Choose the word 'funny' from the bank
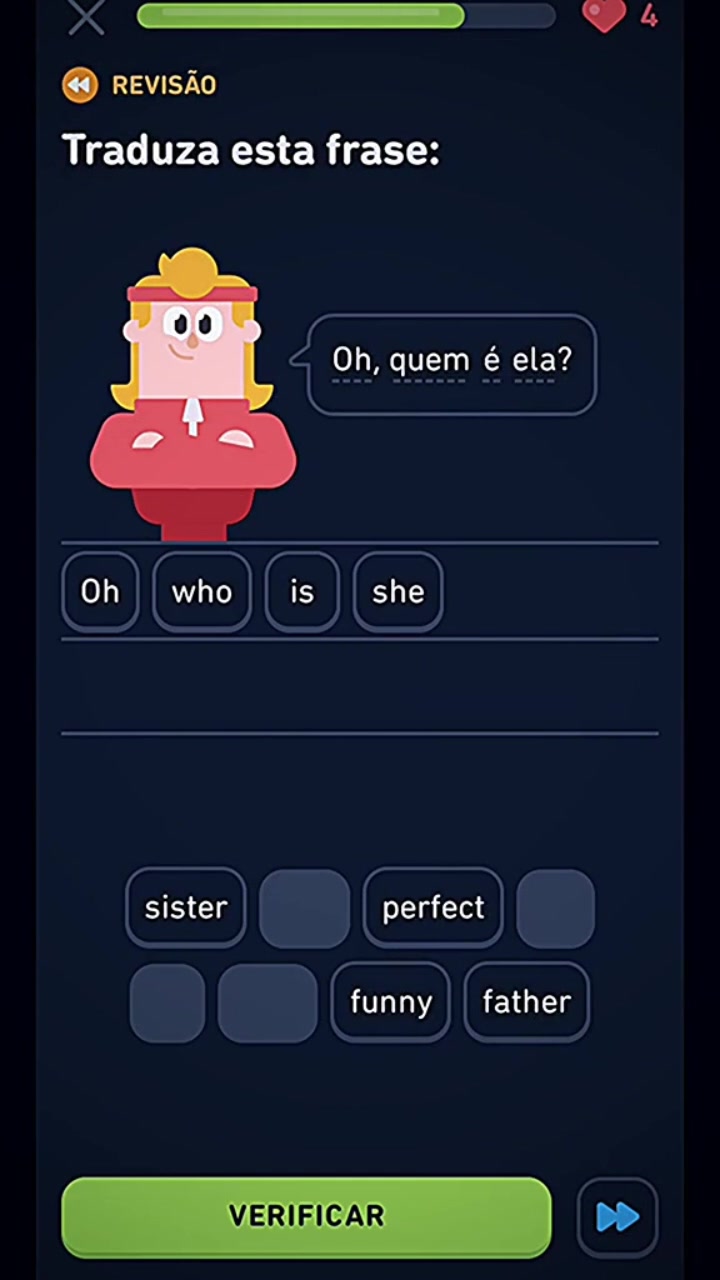Image resolution: width=720 pixels, height=1280 pixels. 391,1002
